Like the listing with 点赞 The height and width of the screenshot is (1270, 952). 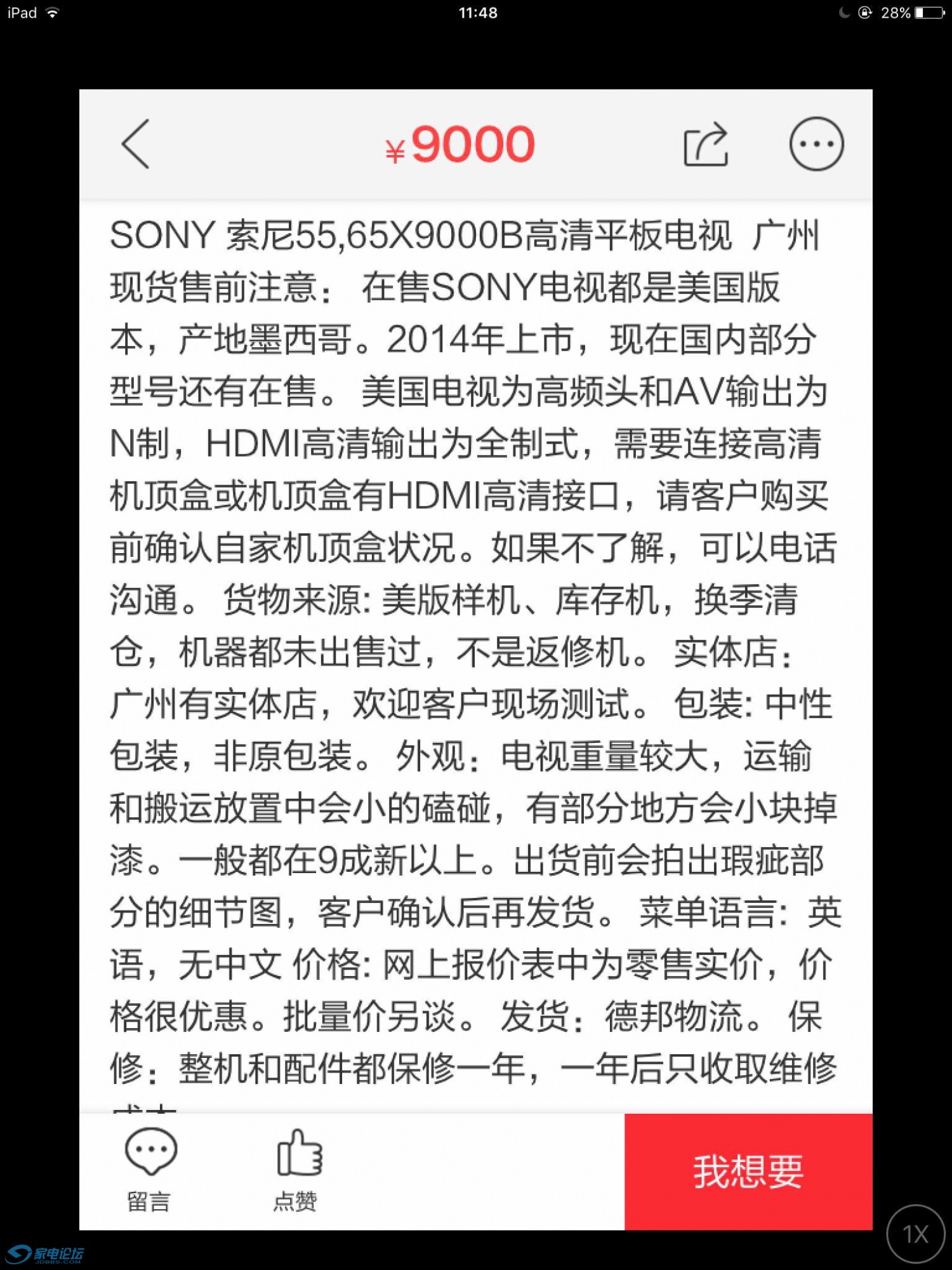tap(297, 1169)
